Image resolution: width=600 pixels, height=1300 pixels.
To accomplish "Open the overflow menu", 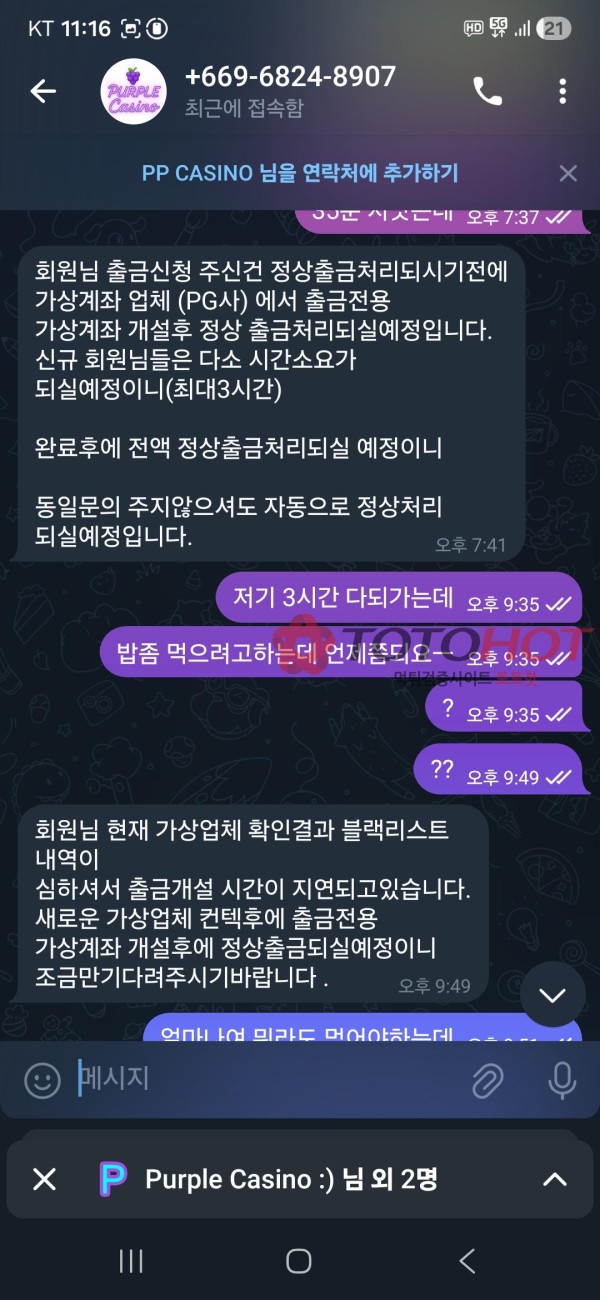I will 563,91.
